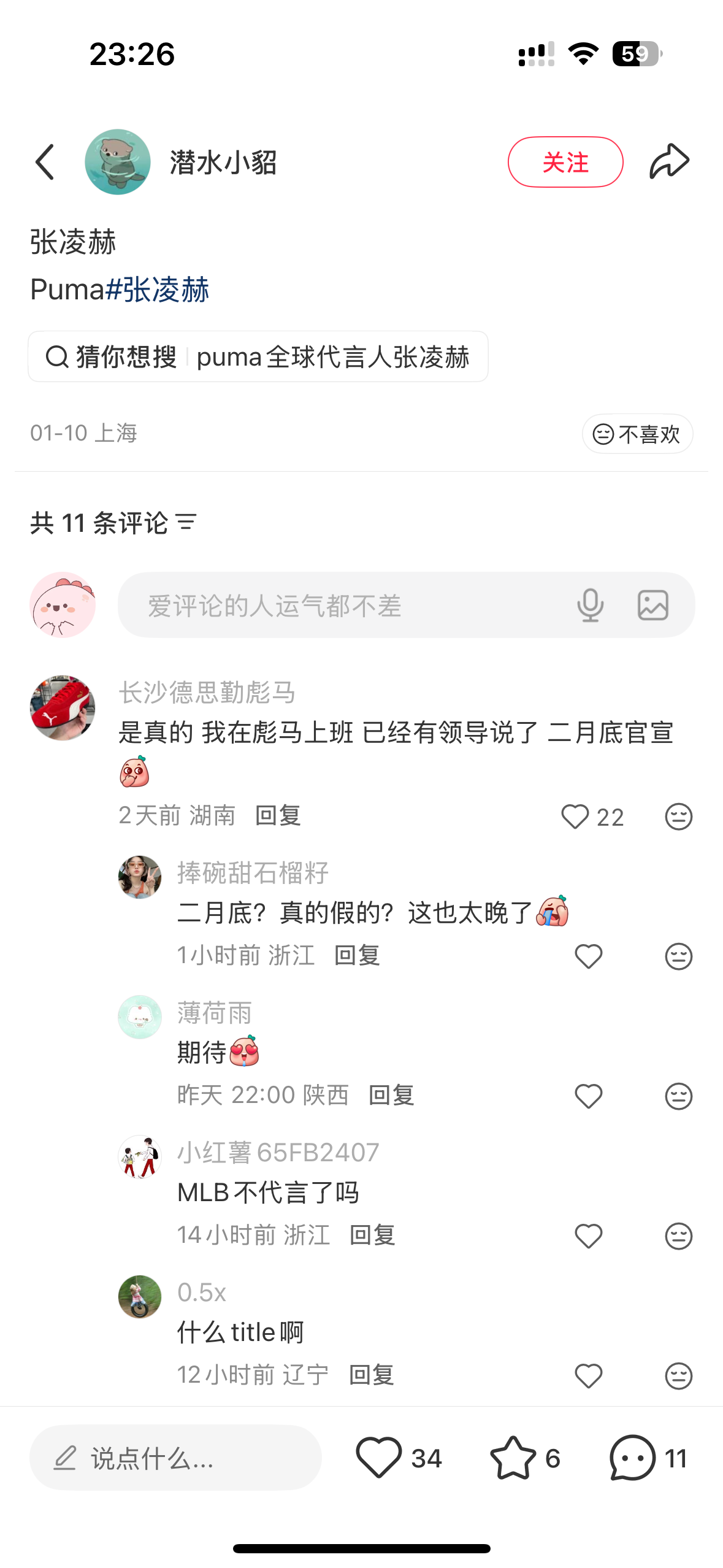Save the post with the star icon
This screenshot has height=1568, width=723.
(x=513, y=1458)
